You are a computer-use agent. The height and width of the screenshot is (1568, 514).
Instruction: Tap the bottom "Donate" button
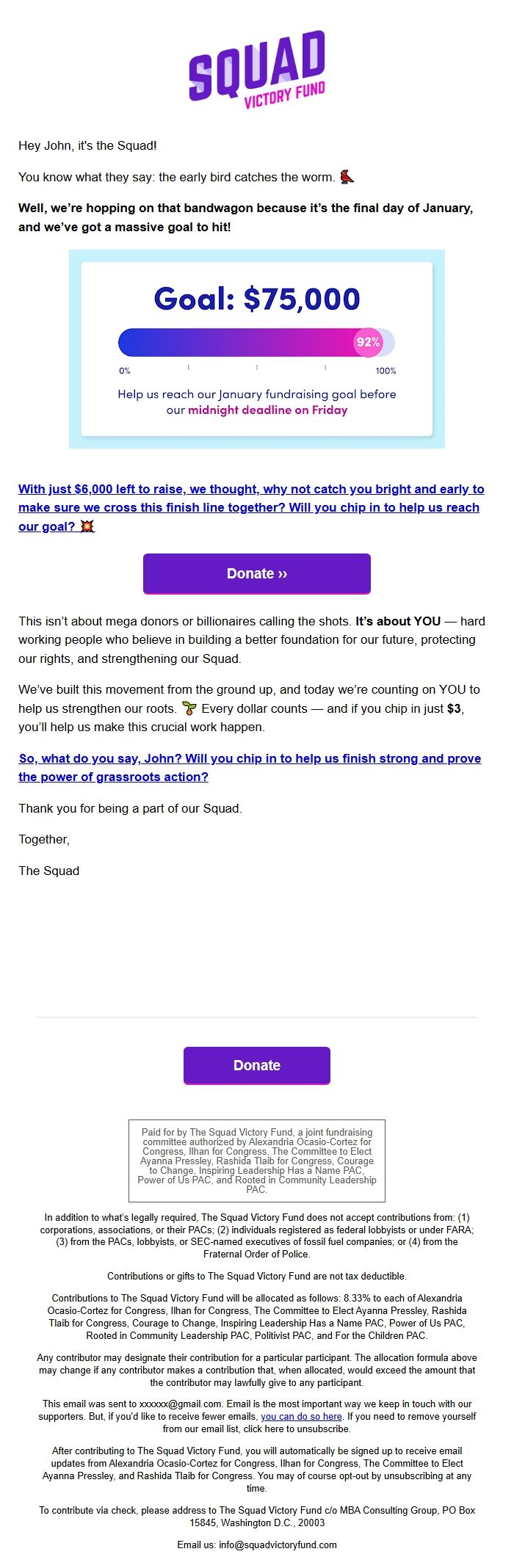tap(256, 1065)
